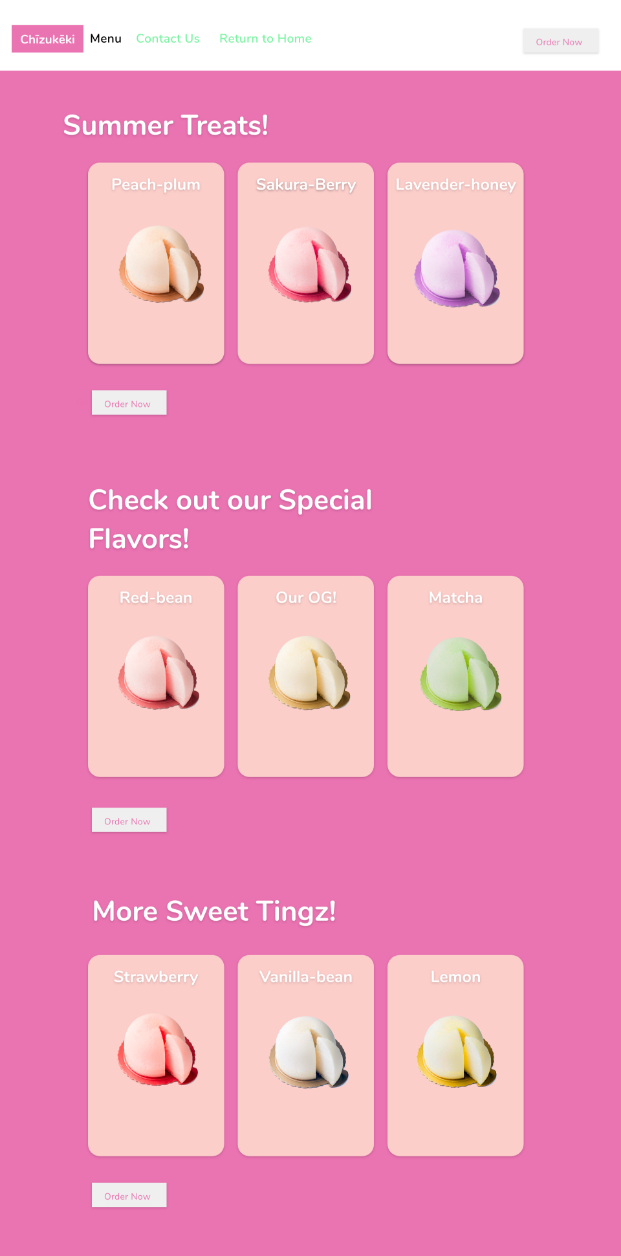Order Now under More Sweet Tingz
Image resolution: width=621 pixels, height=1256 pixels.
(x=129, y=1195)
